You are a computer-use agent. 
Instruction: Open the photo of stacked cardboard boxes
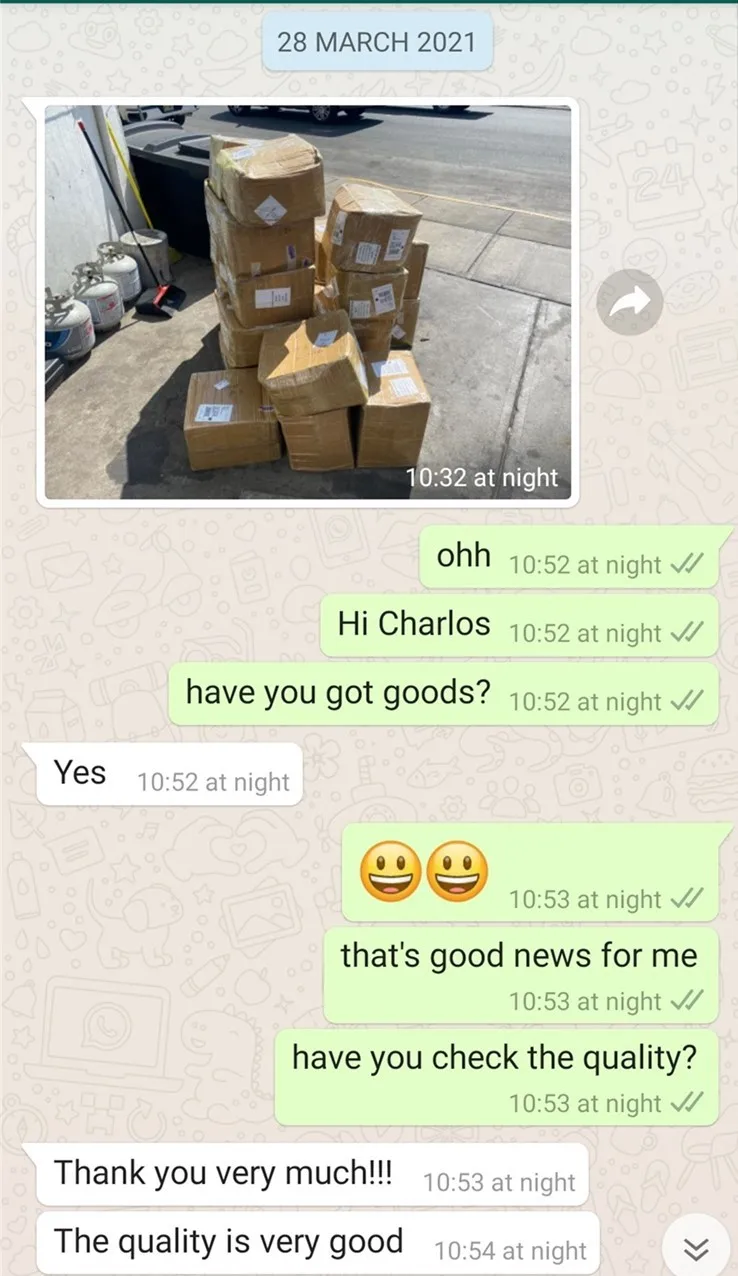point(308,302)
